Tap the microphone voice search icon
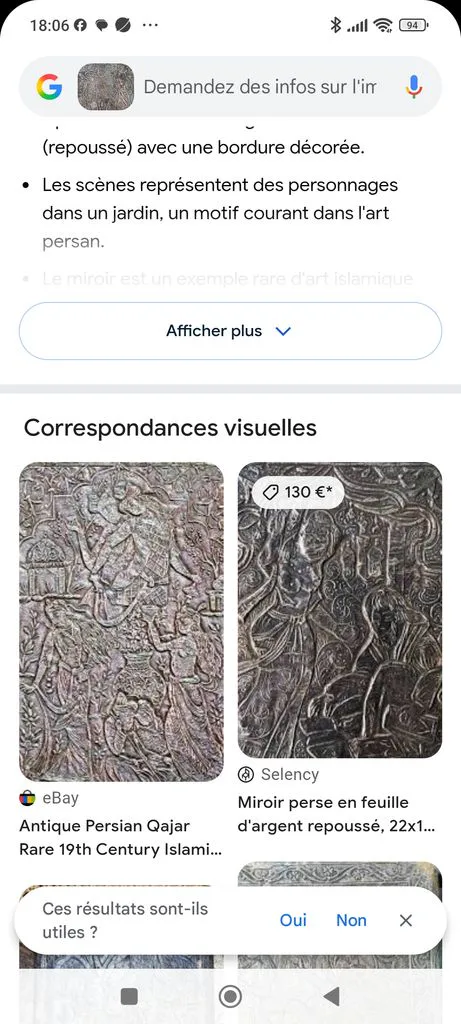Image resolution: width=461 pixels, height=1024 pixels. pyautogui.click(x=413, y=87)
